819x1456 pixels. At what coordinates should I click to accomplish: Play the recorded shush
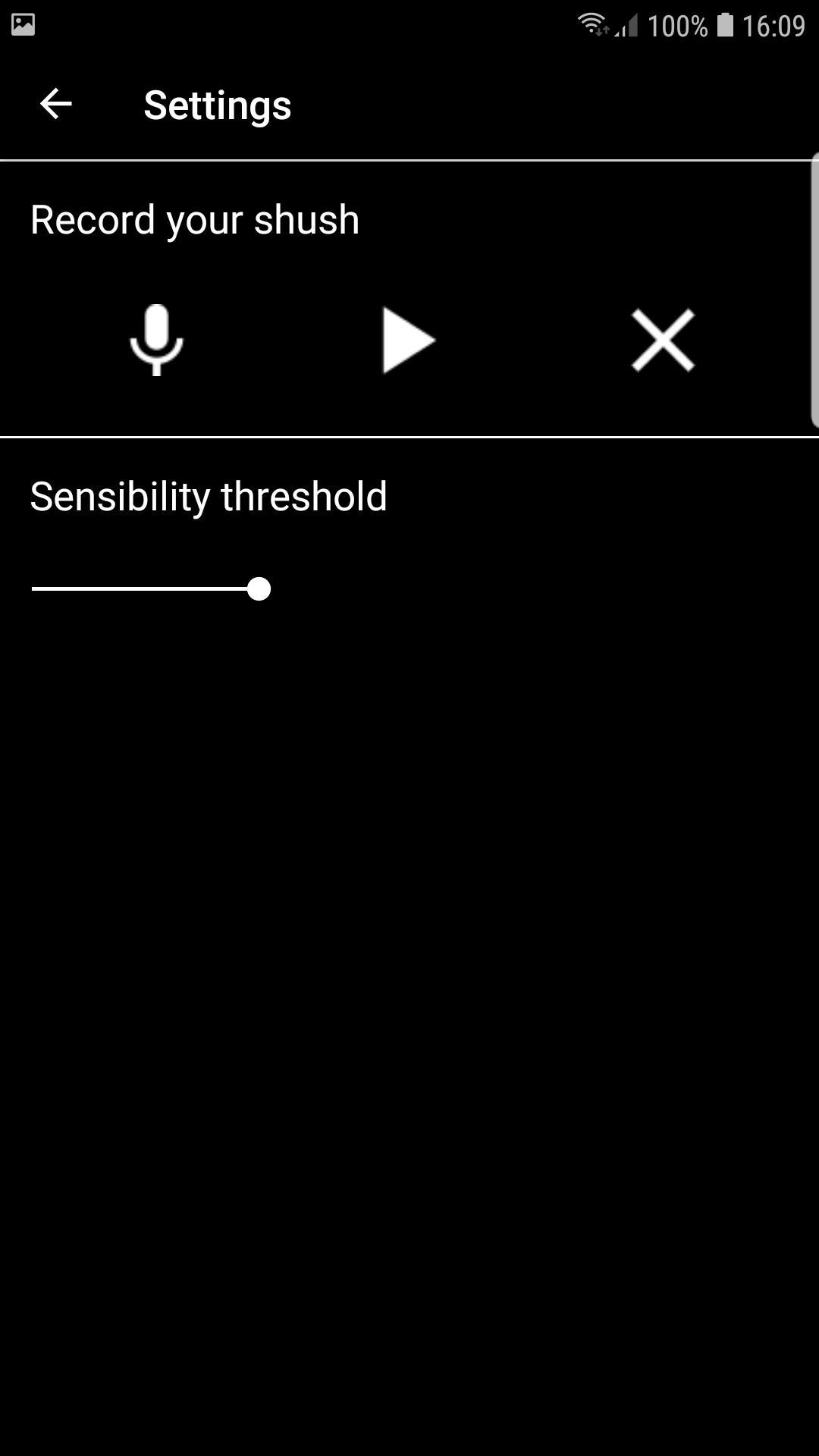(407, 340)
